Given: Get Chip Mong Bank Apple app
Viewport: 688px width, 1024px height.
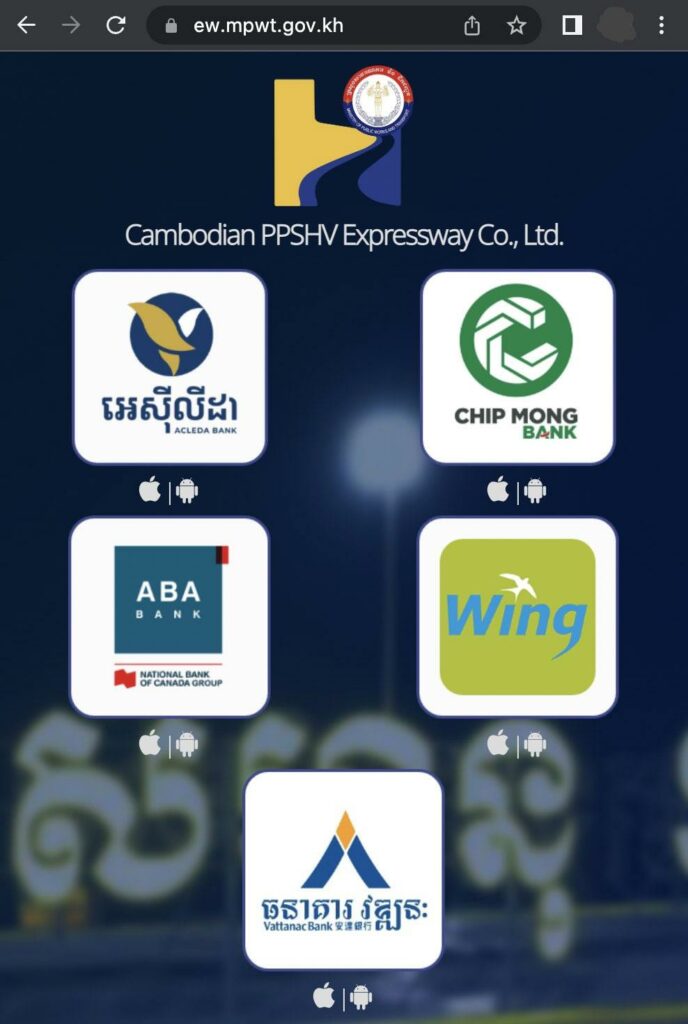Looking at the screenshot, I should (x=498, y=491).
